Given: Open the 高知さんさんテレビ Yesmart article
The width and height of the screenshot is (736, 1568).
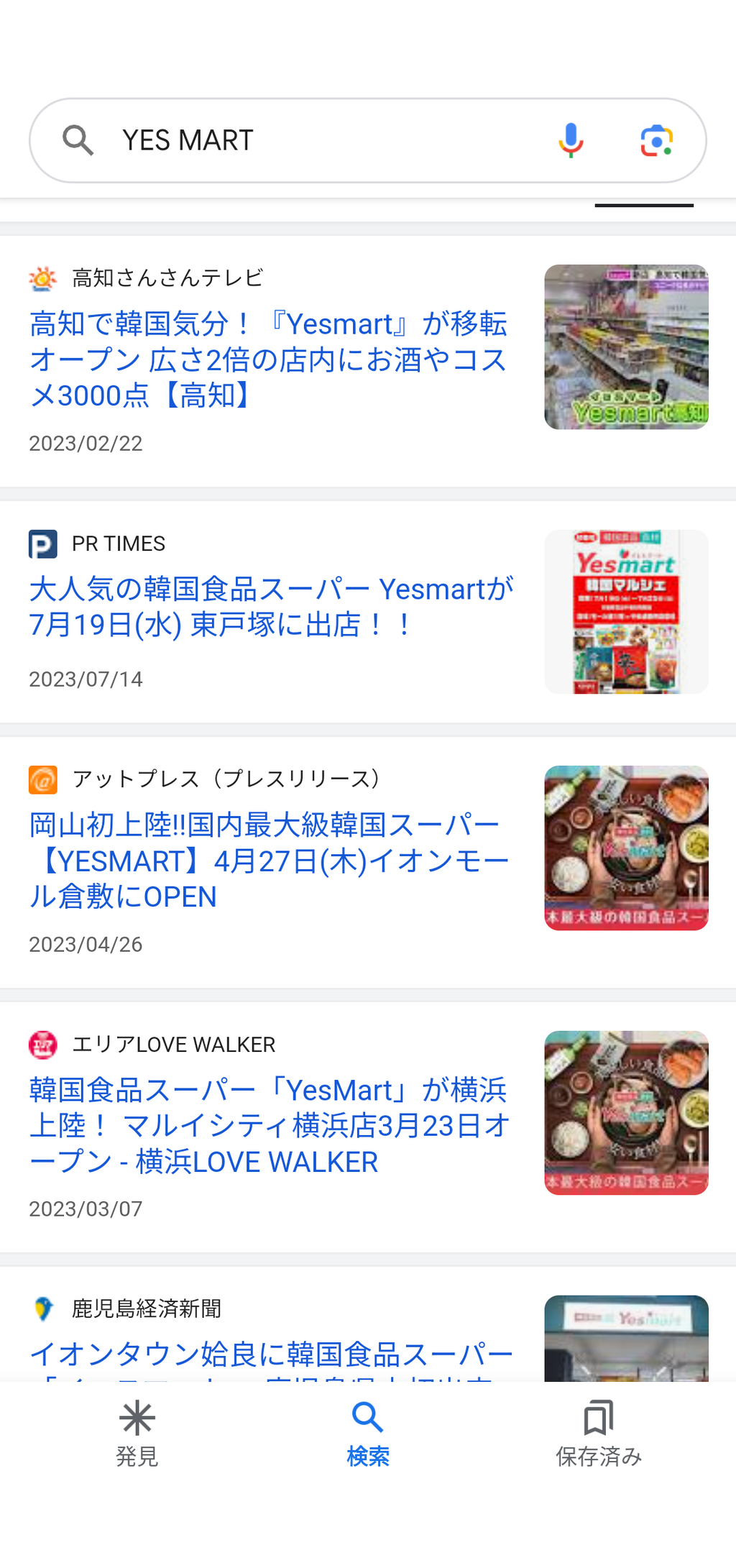Looking at the screenshot, I should (x=269, y=359).
